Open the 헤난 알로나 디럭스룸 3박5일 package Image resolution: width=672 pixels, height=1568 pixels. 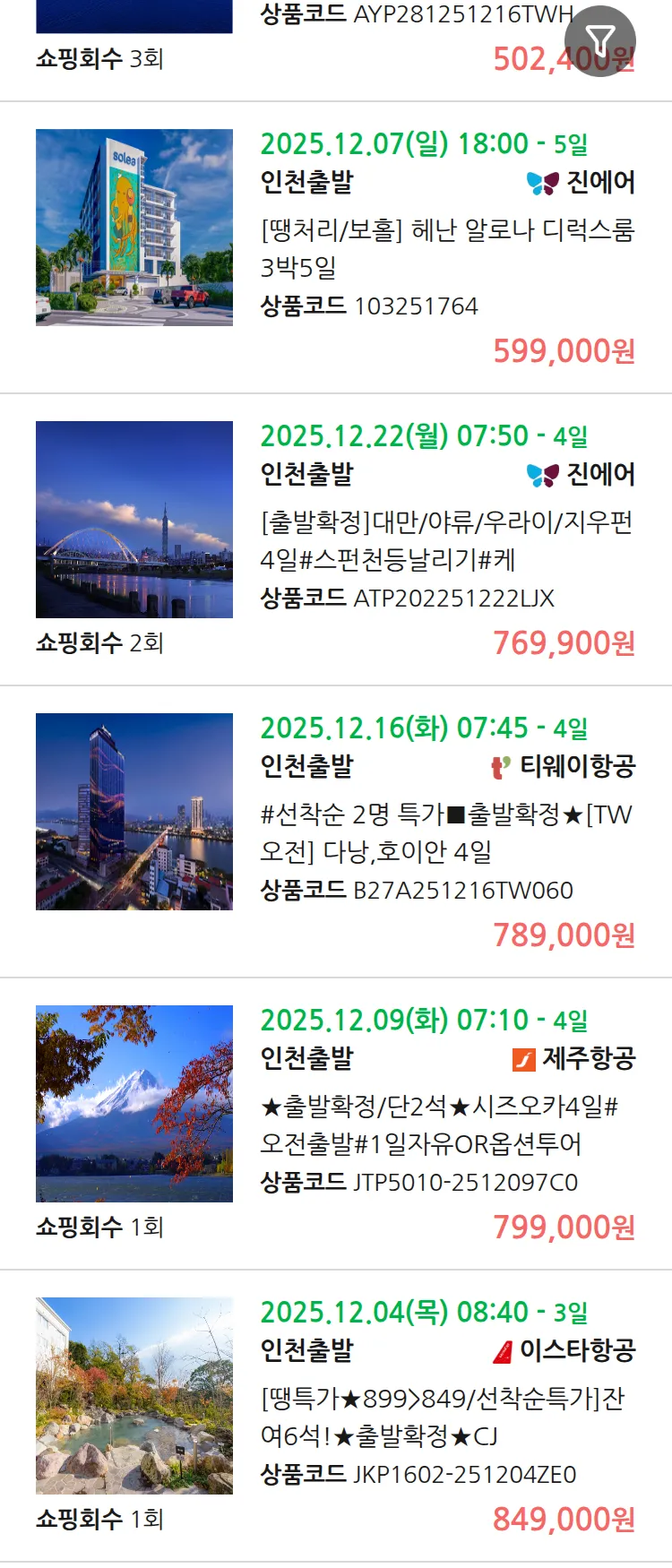(x=446, y=248)
